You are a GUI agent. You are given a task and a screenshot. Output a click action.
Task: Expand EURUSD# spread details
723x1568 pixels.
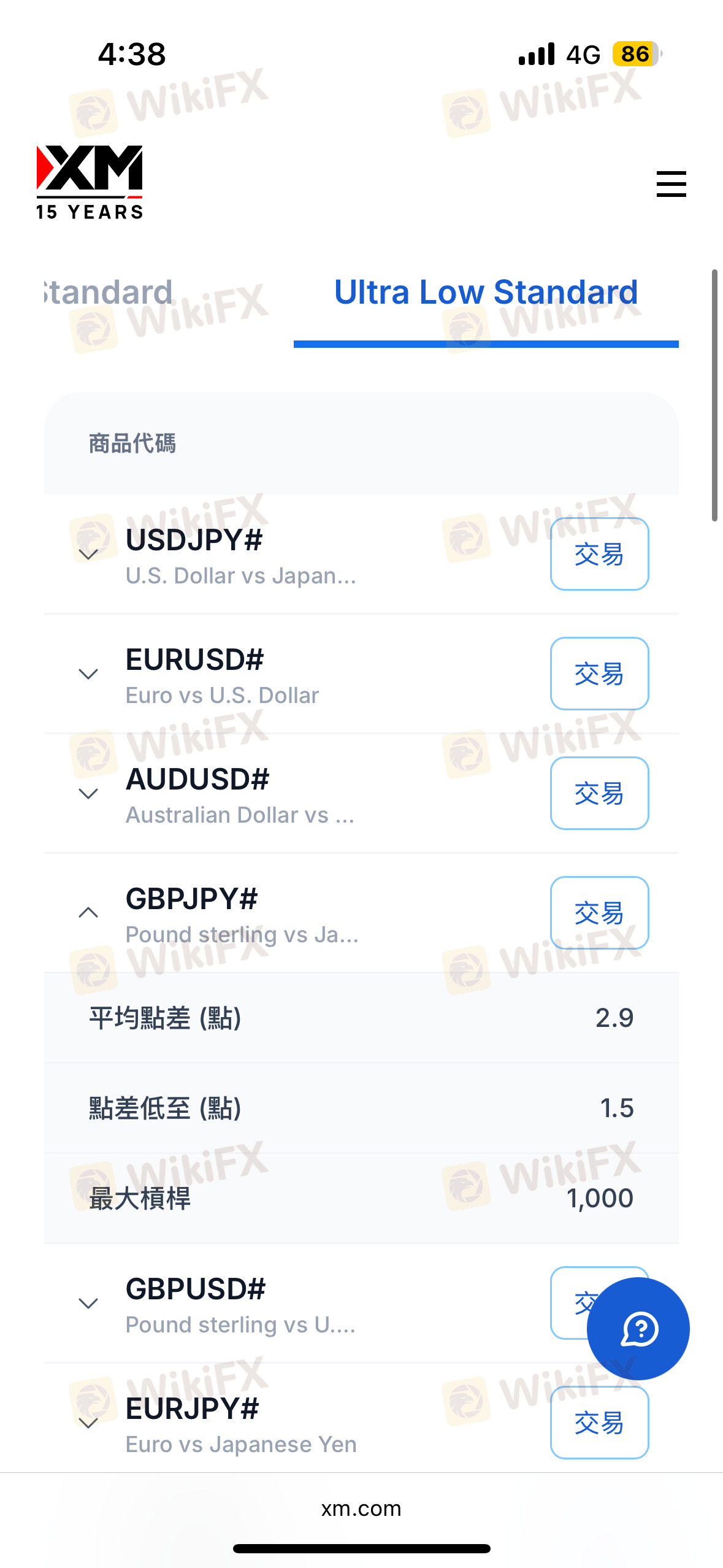coord(89,674)
